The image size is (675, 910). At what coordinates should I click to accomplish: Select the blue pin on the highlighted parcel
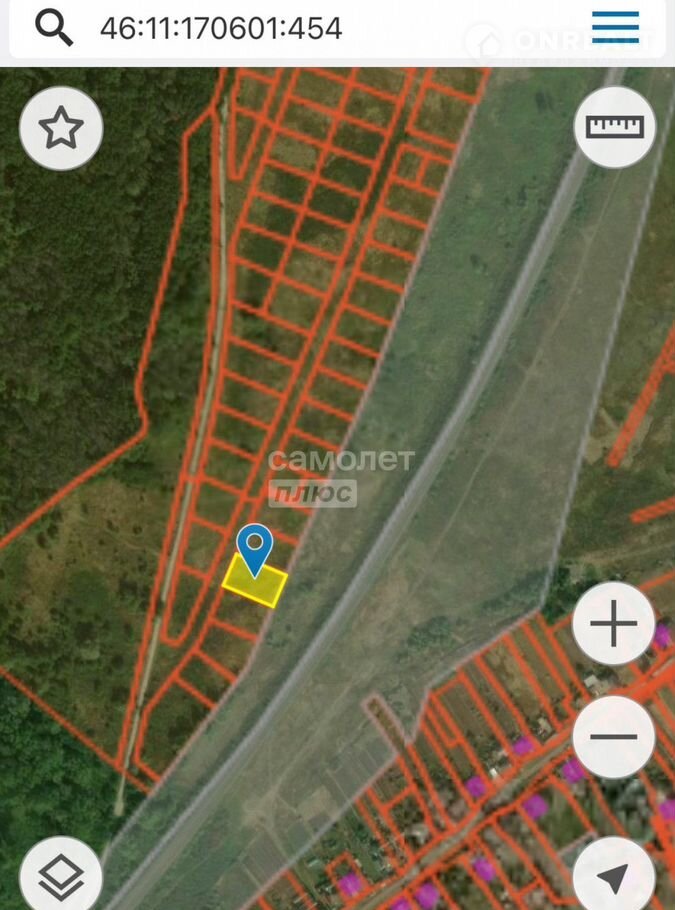pos(256,547)
